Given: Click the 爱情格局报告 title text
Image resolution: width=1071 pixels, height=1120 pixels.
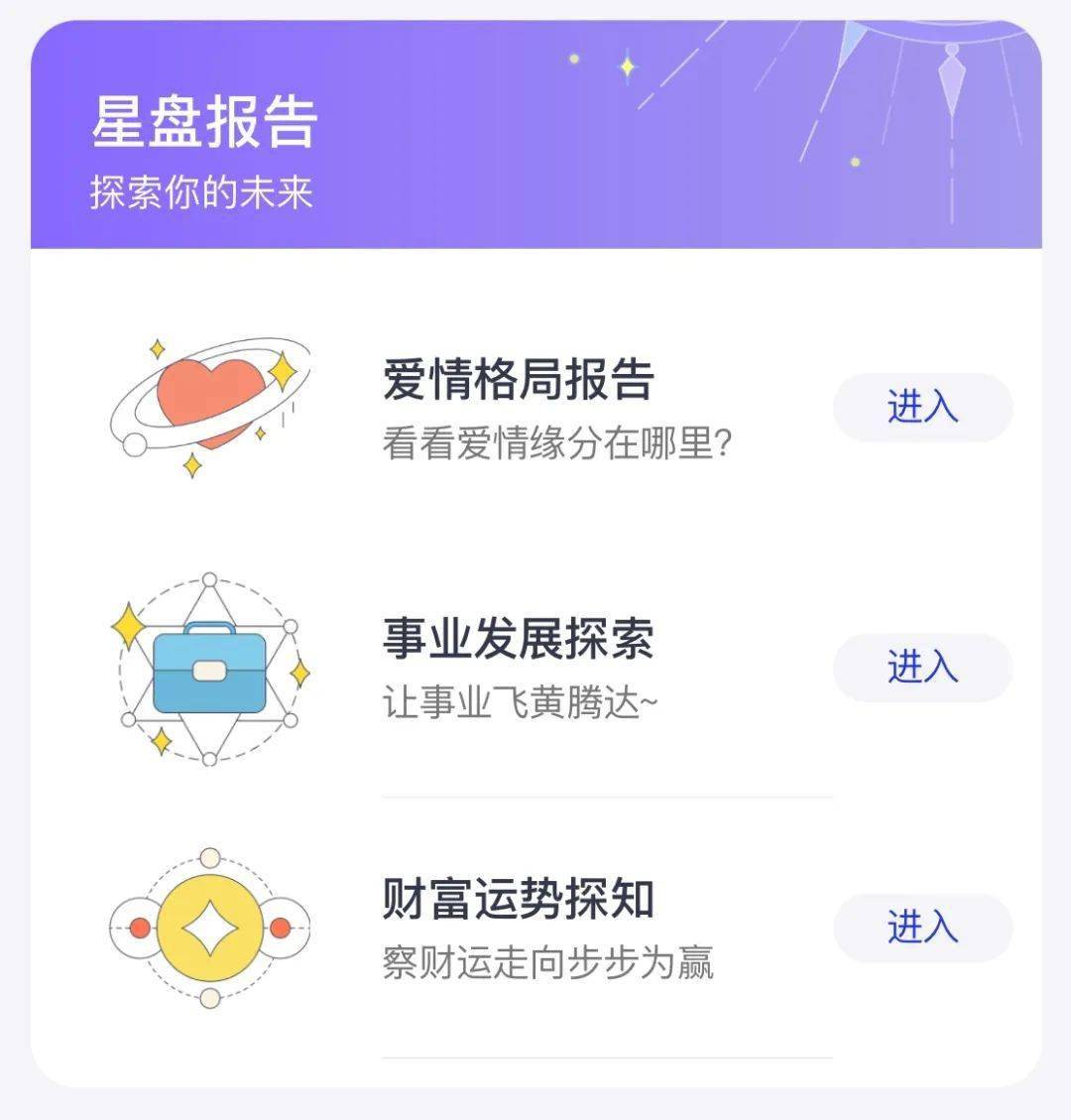Looking at the screenshot, I should tap(521, 380).
